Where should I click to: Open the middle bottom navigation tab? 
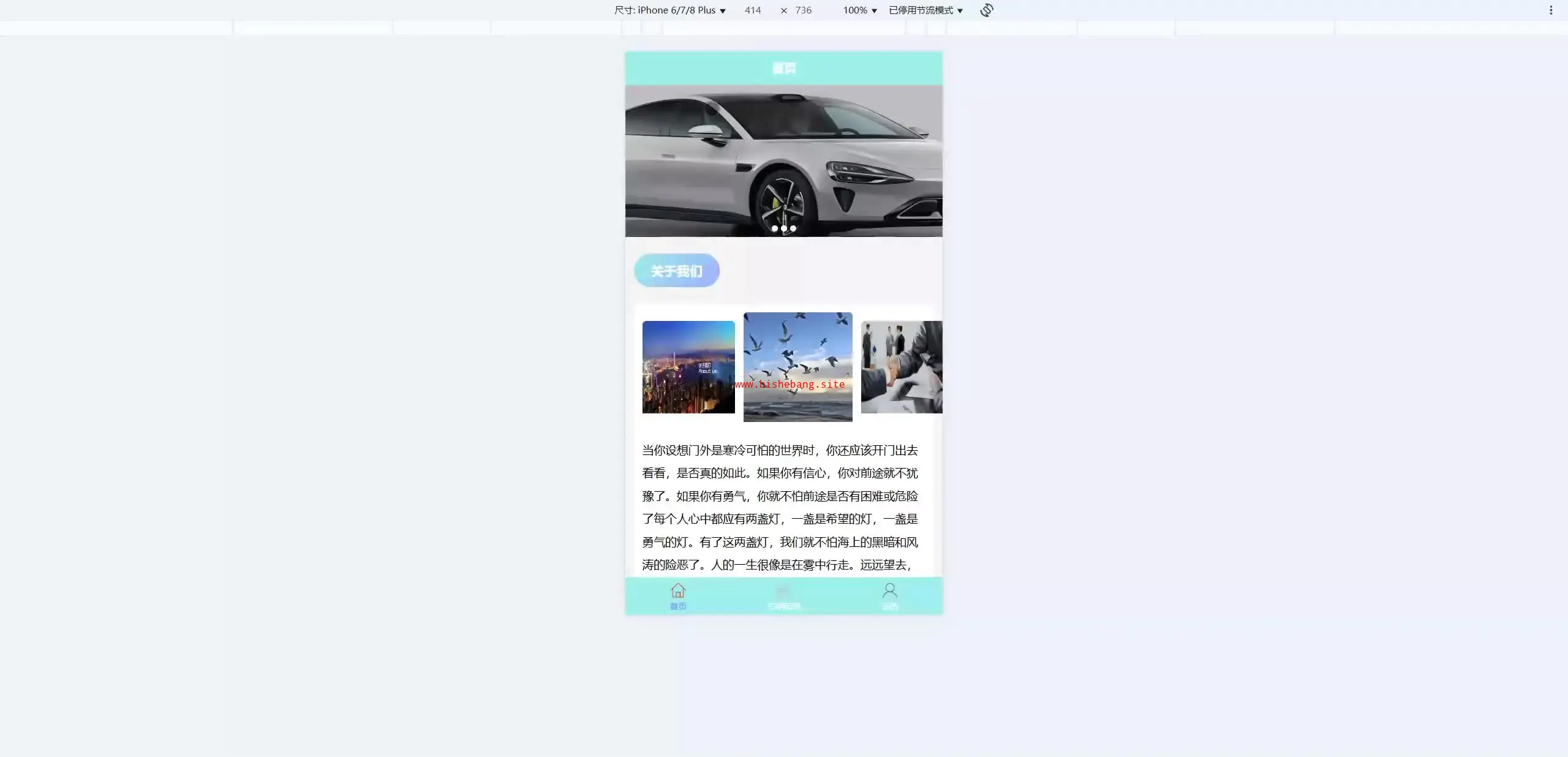click(x=783, y=596)
